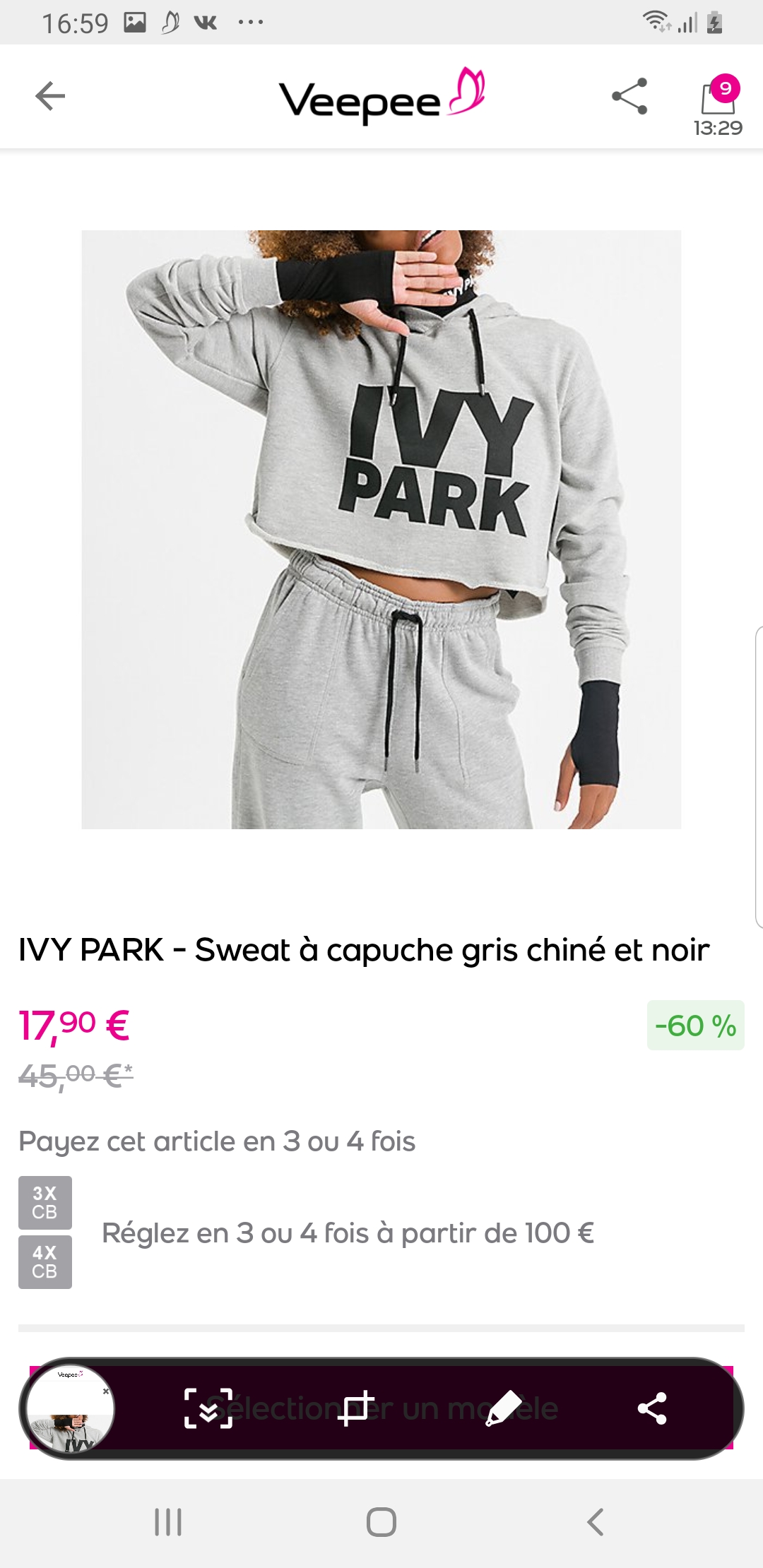Open the shopping cart with 9 items

718,99
